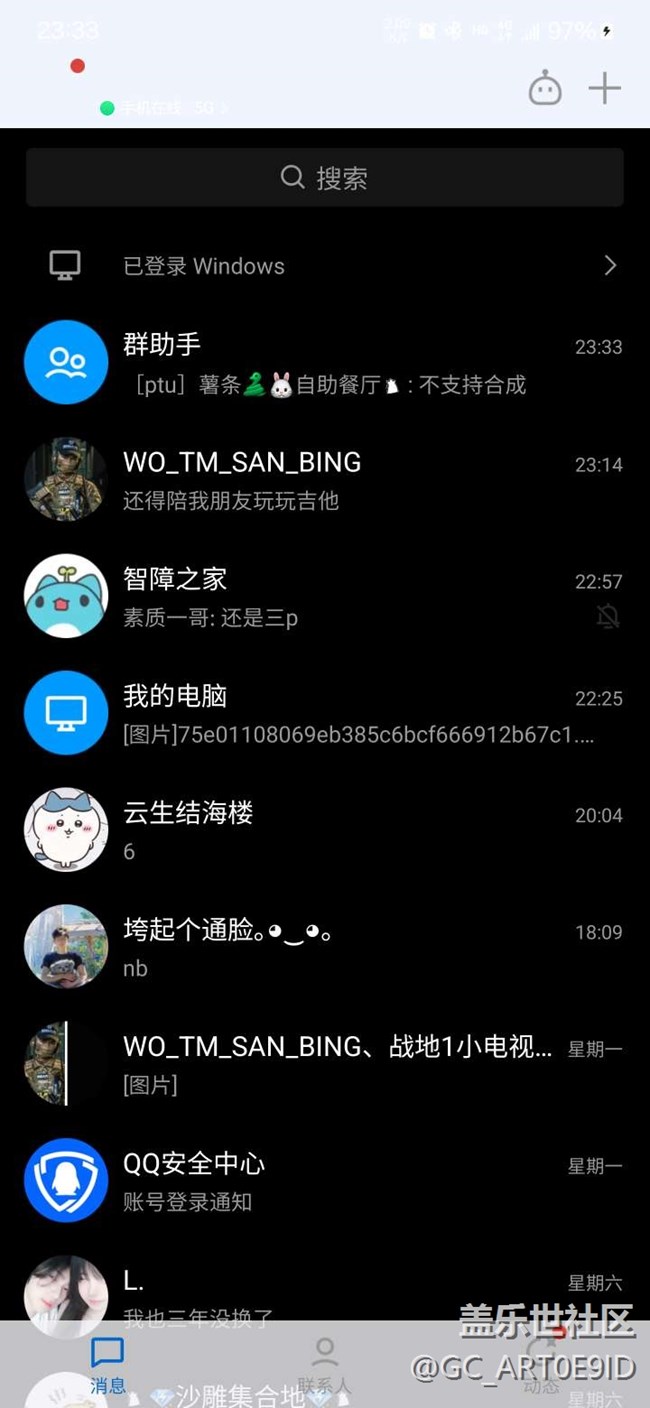The width and height of the screenshot is (650, 1408).
Task: Open the 垮起个通脸 chat
Action: tap(325, 948)
